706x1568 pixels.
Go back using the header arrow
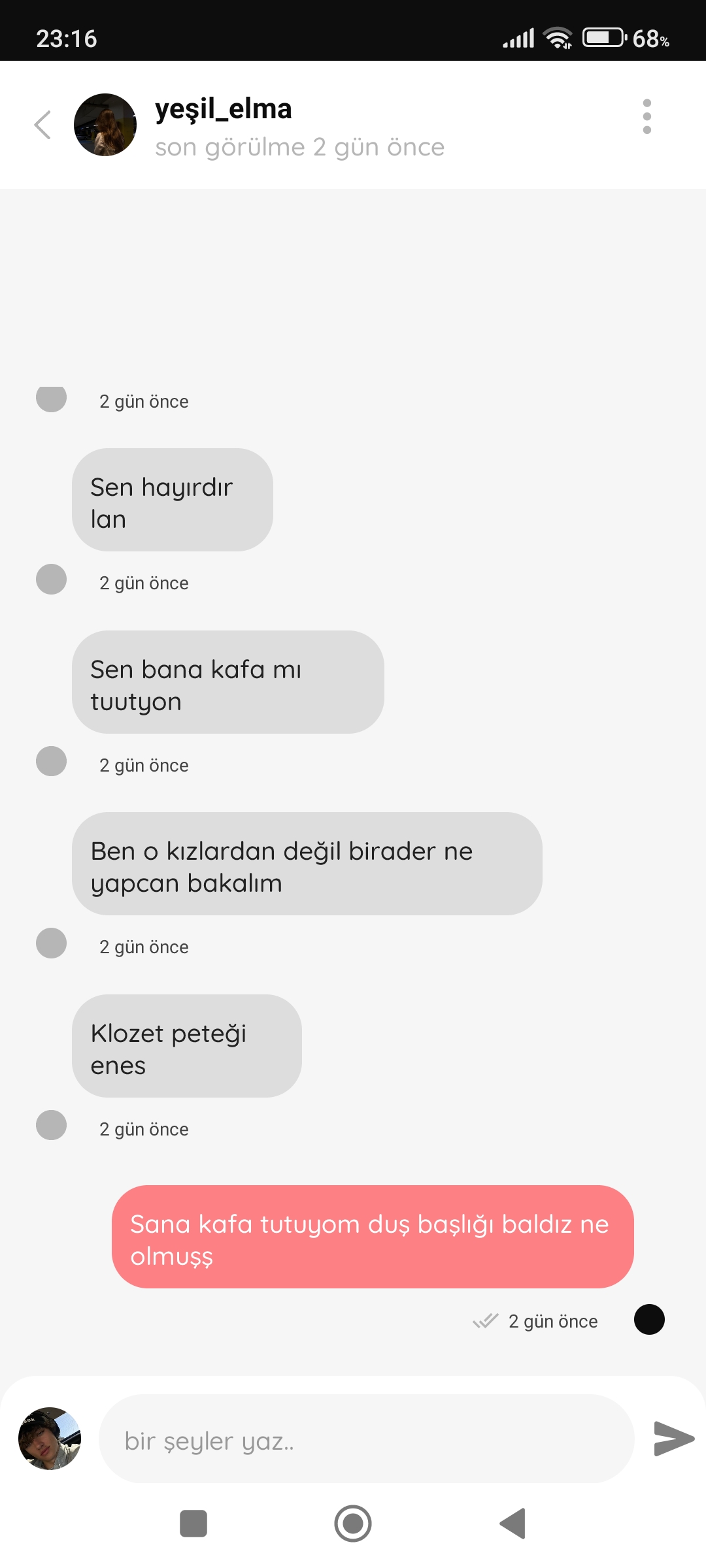(x=42, y=125)
